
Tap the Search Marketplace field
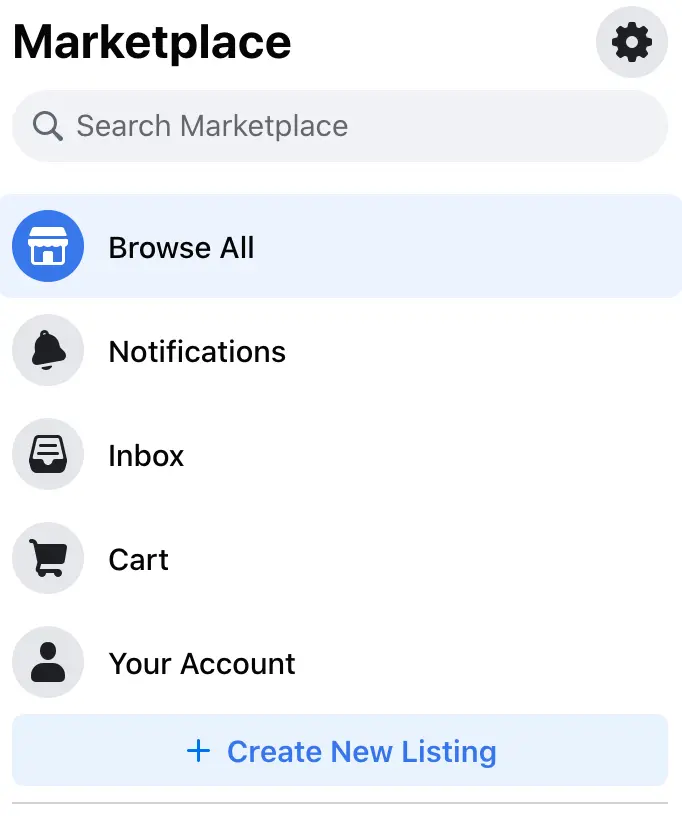[340, 126]
